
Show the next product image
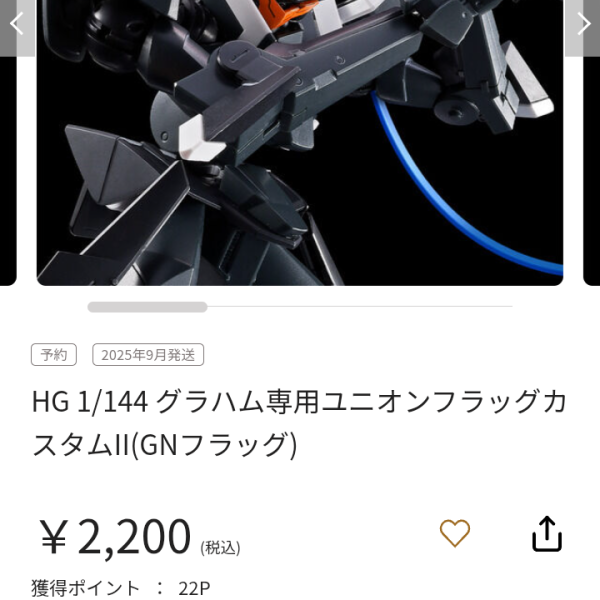(x=583, y=24)
